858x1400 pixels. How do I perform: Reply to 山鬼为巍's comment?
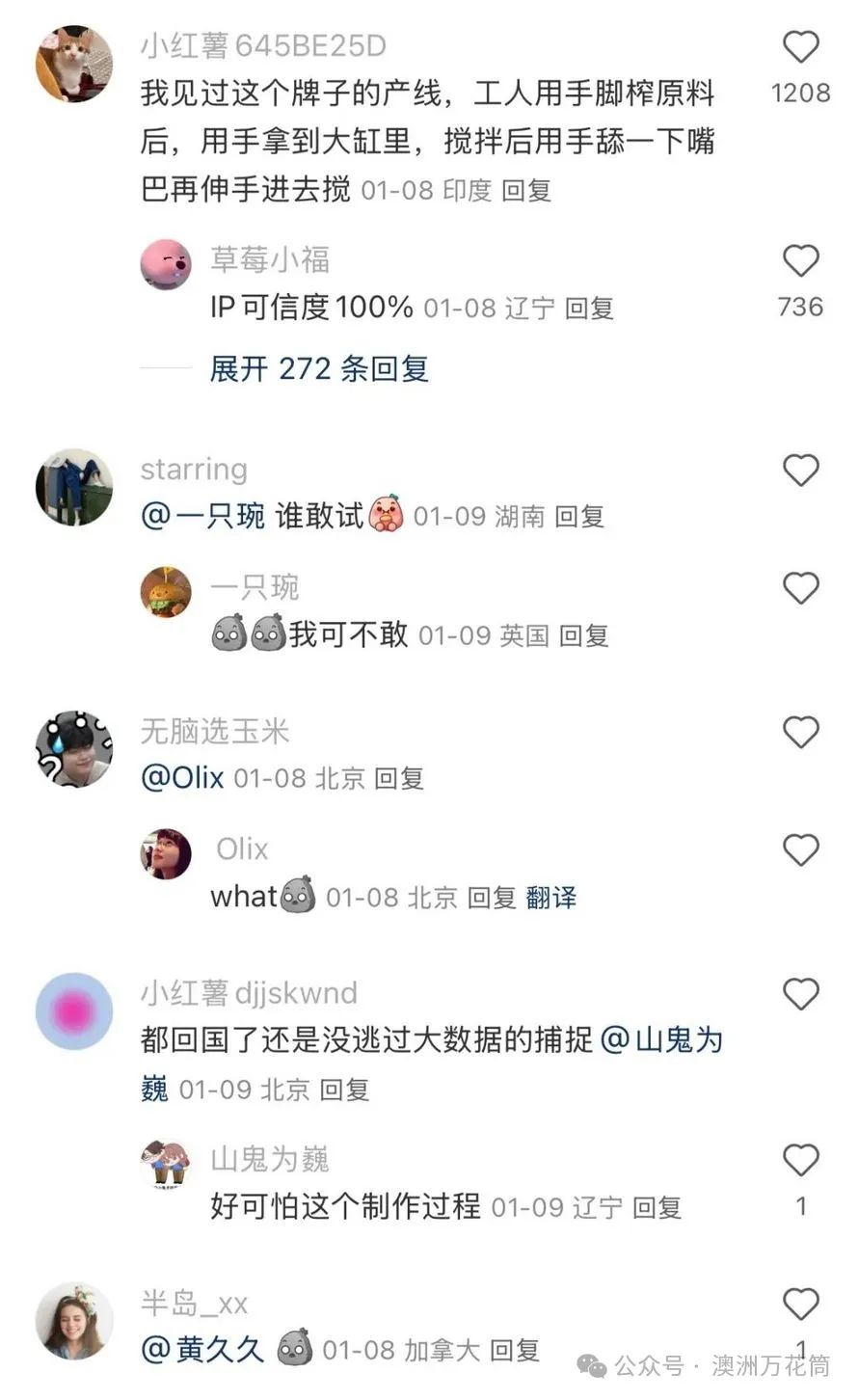click(657, 1207)
